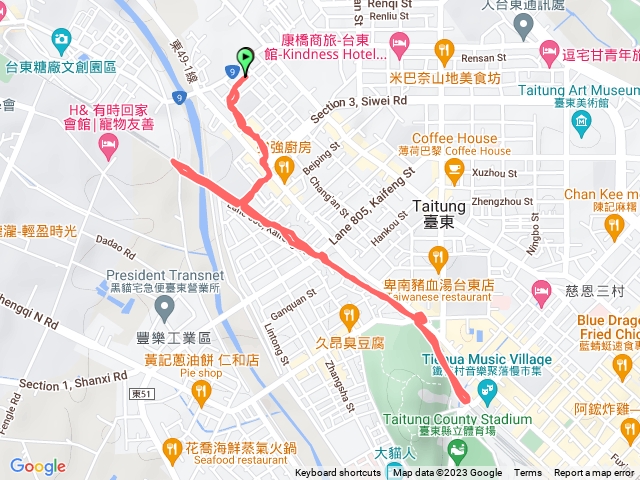Select the Kindness Hotel pin
Viewport: 640px width, 480px height.
point(400,42)
